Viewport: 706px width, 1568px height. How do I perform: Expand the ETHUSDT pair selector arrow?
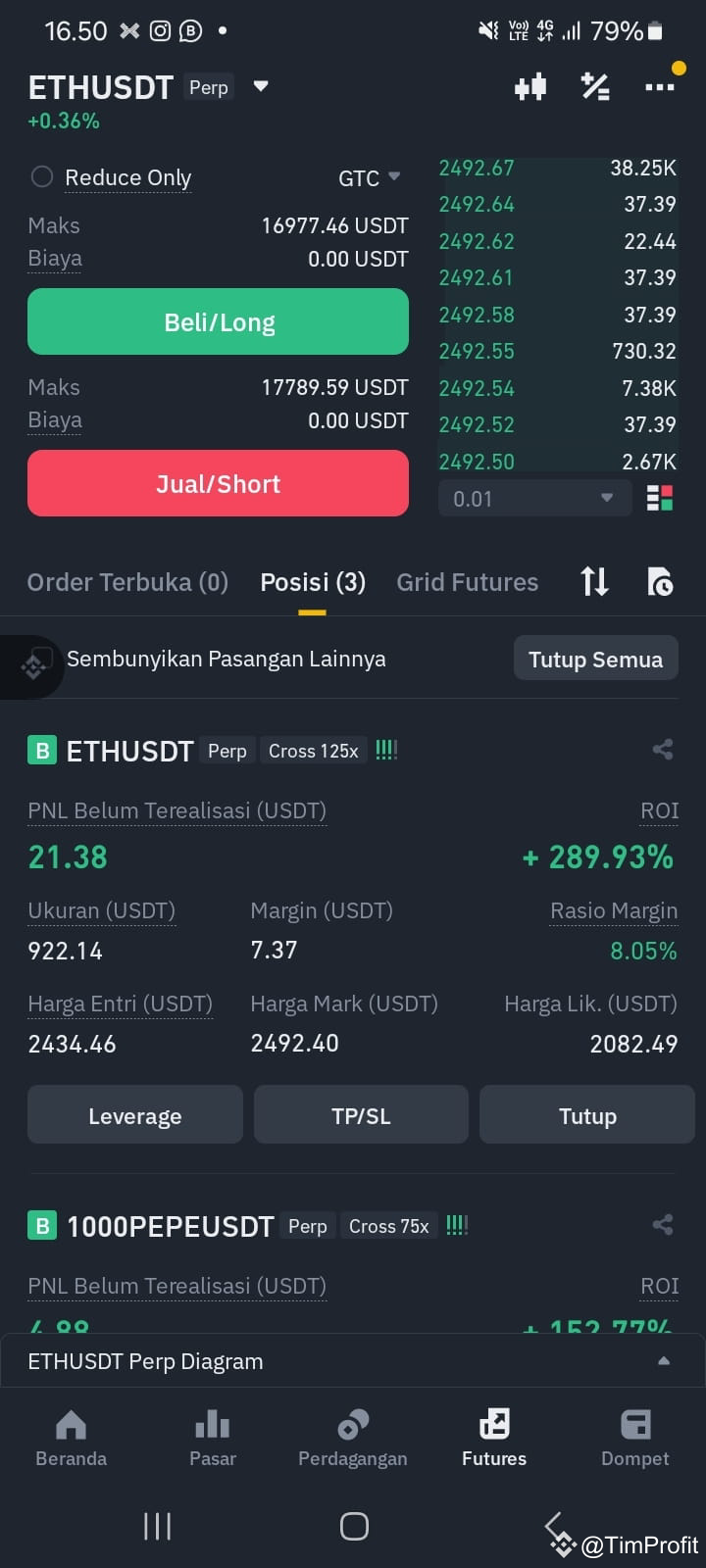[x=260, y=86]
